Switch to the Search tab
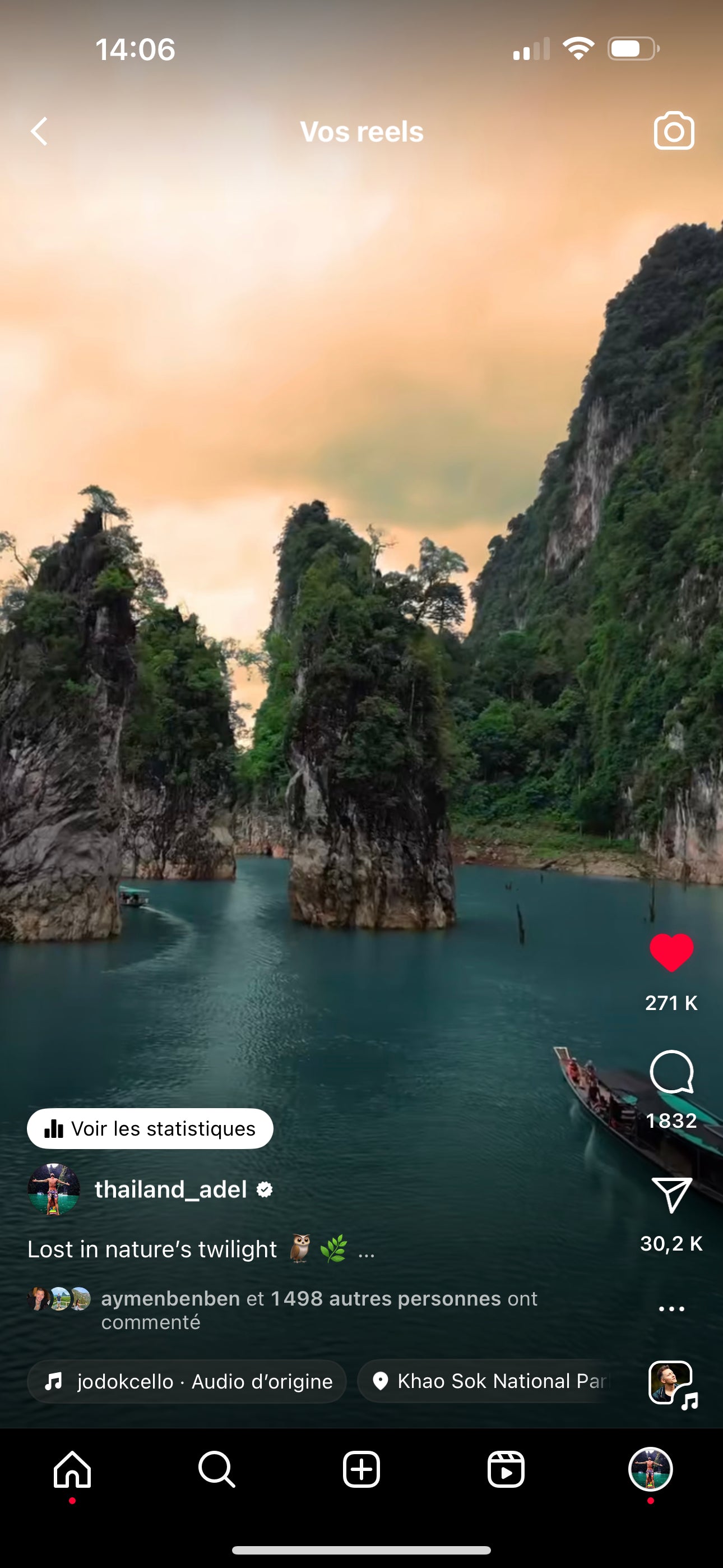723x1568 pixels. 217,1469
